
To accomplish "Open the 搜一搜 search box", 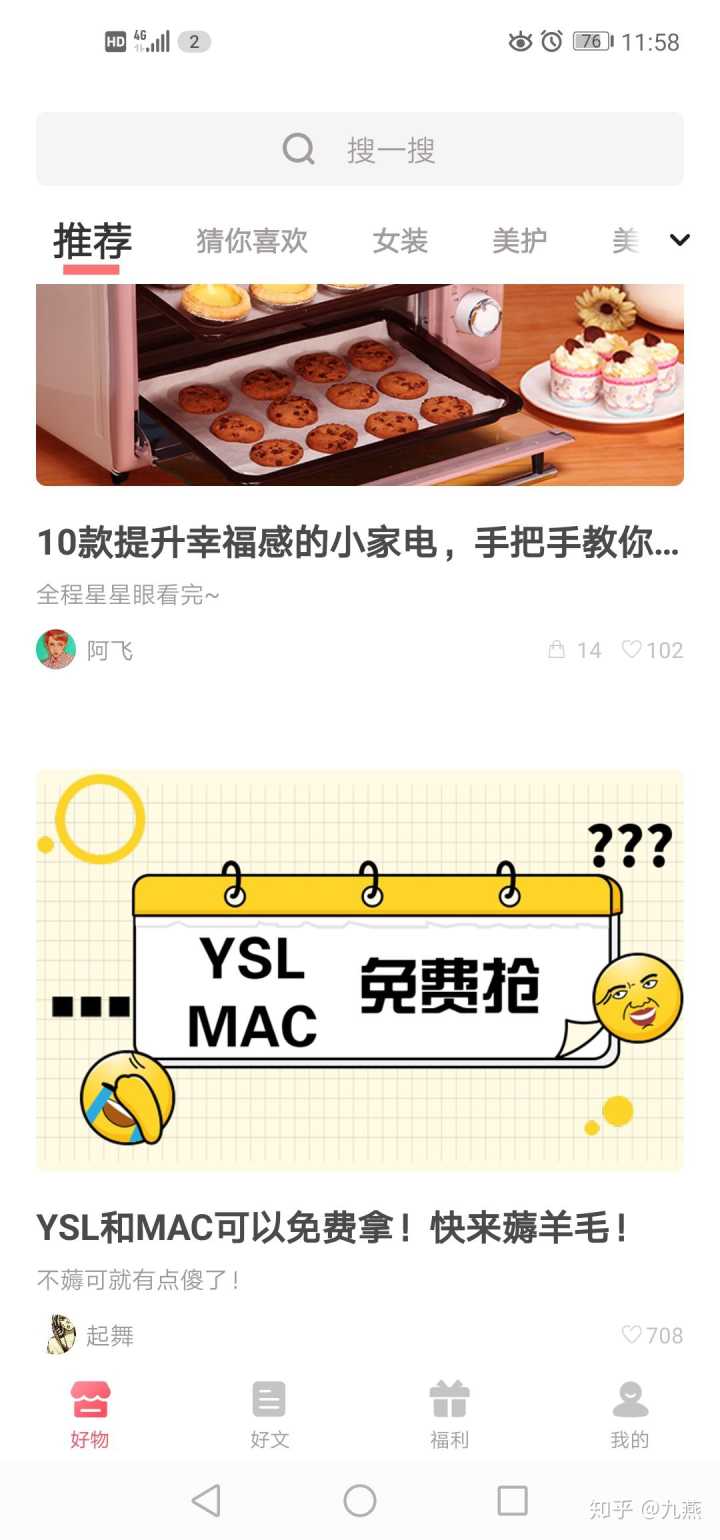I will (x=360, y=150).
